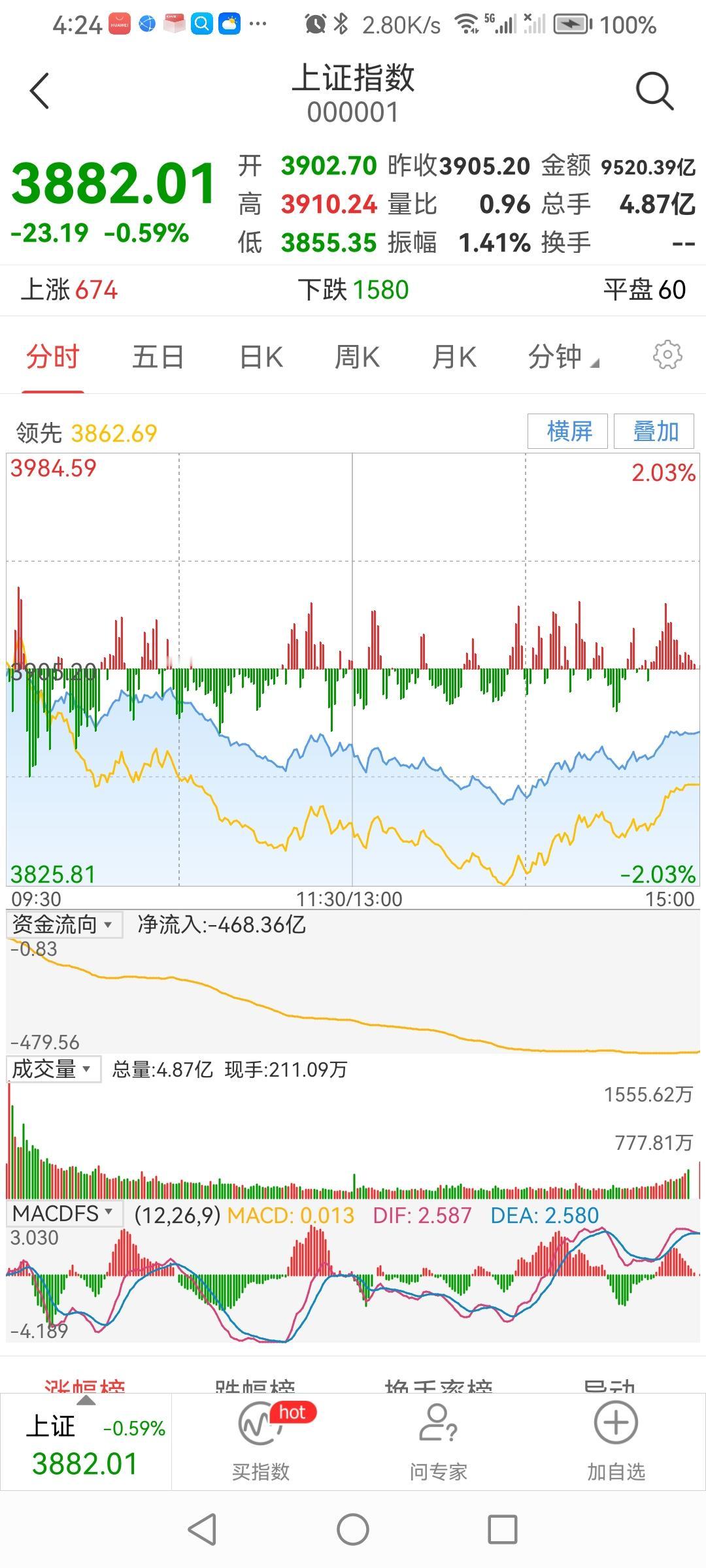Viewport: 706px width, 1568px height.
Task: Open chart settings gear icon
Action: (667, 355)
